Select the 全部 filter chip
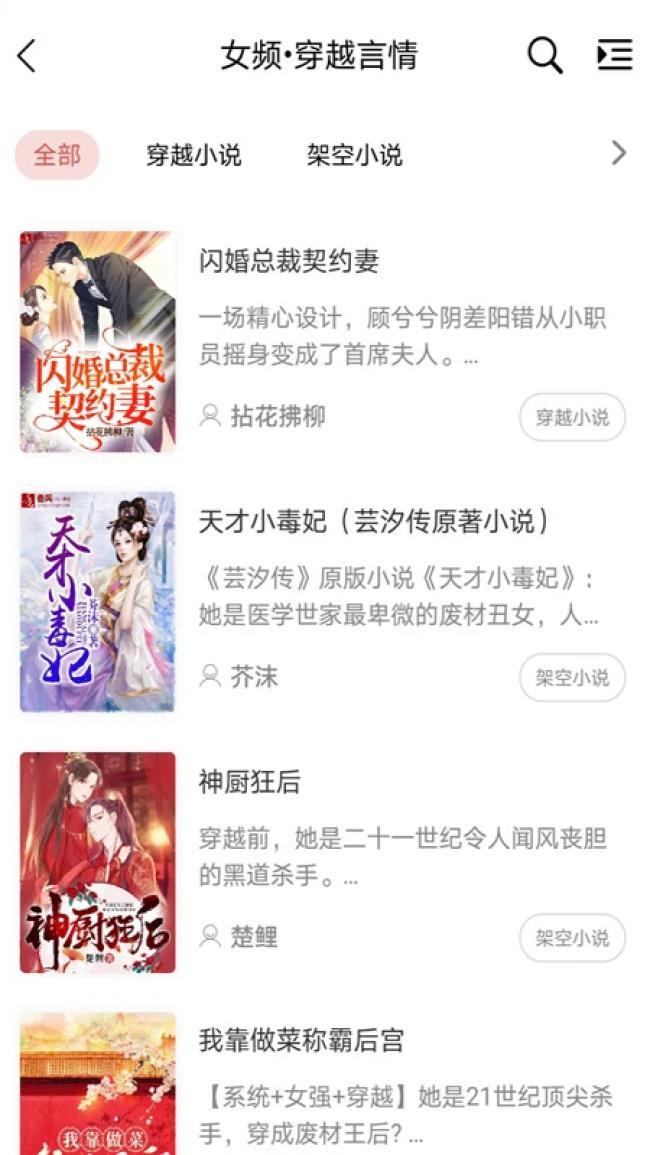 [57, 155]
